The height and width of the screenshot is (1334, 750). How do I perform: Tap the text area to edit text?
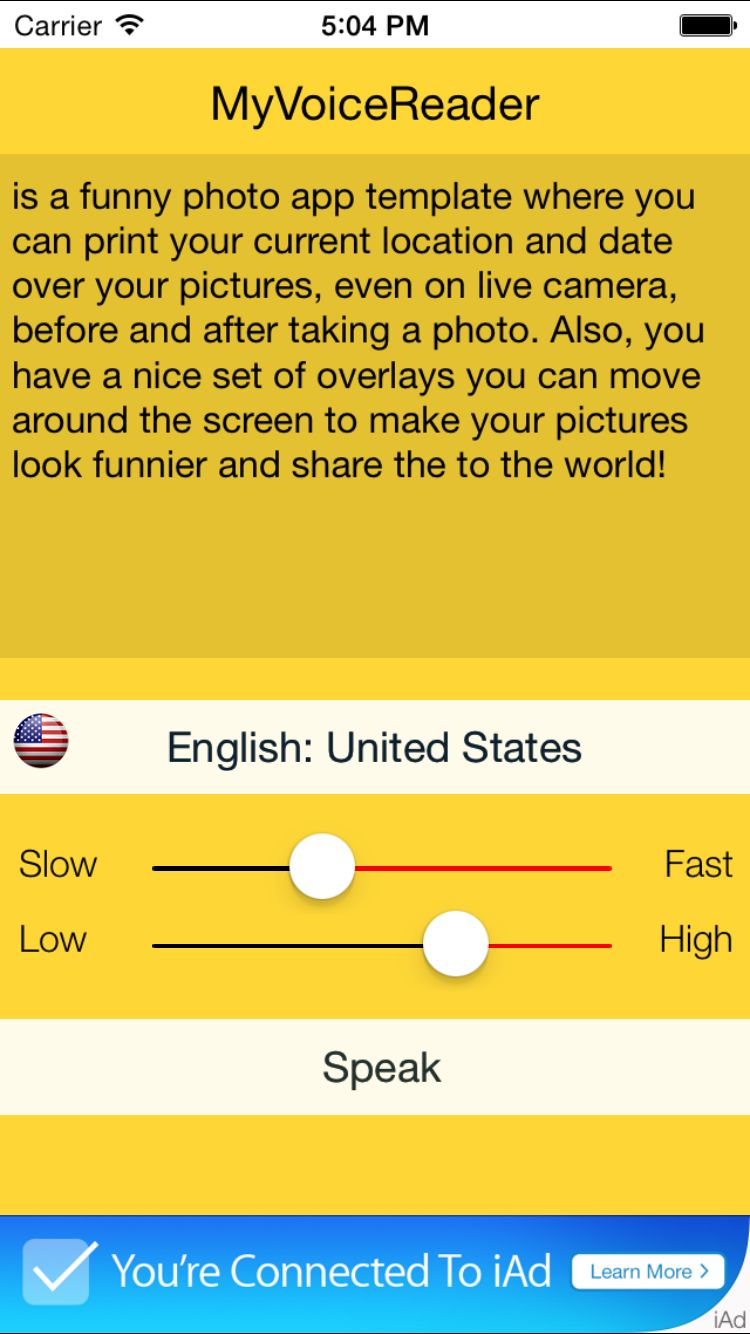click(375, 405)
